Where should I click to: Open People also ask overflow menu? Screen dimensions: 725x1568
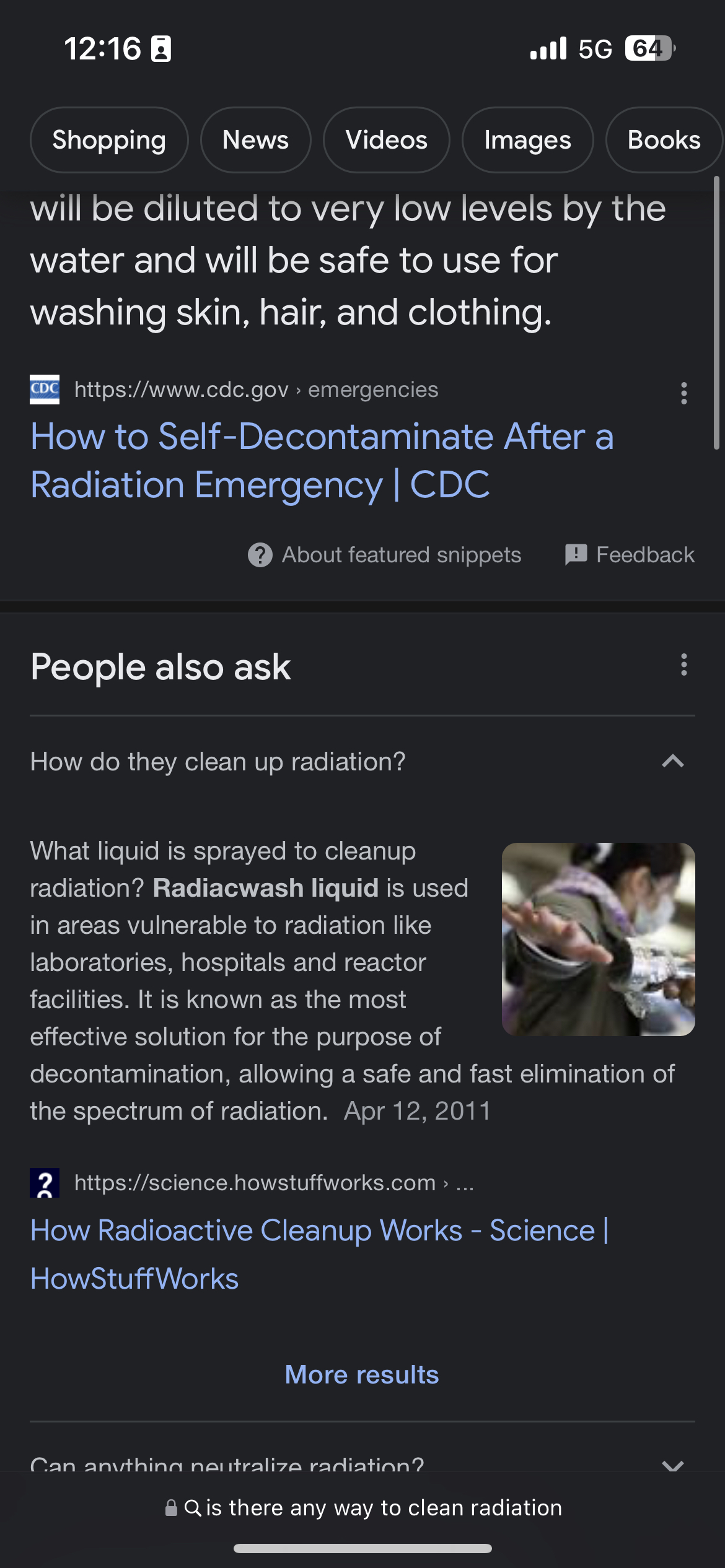683,664
